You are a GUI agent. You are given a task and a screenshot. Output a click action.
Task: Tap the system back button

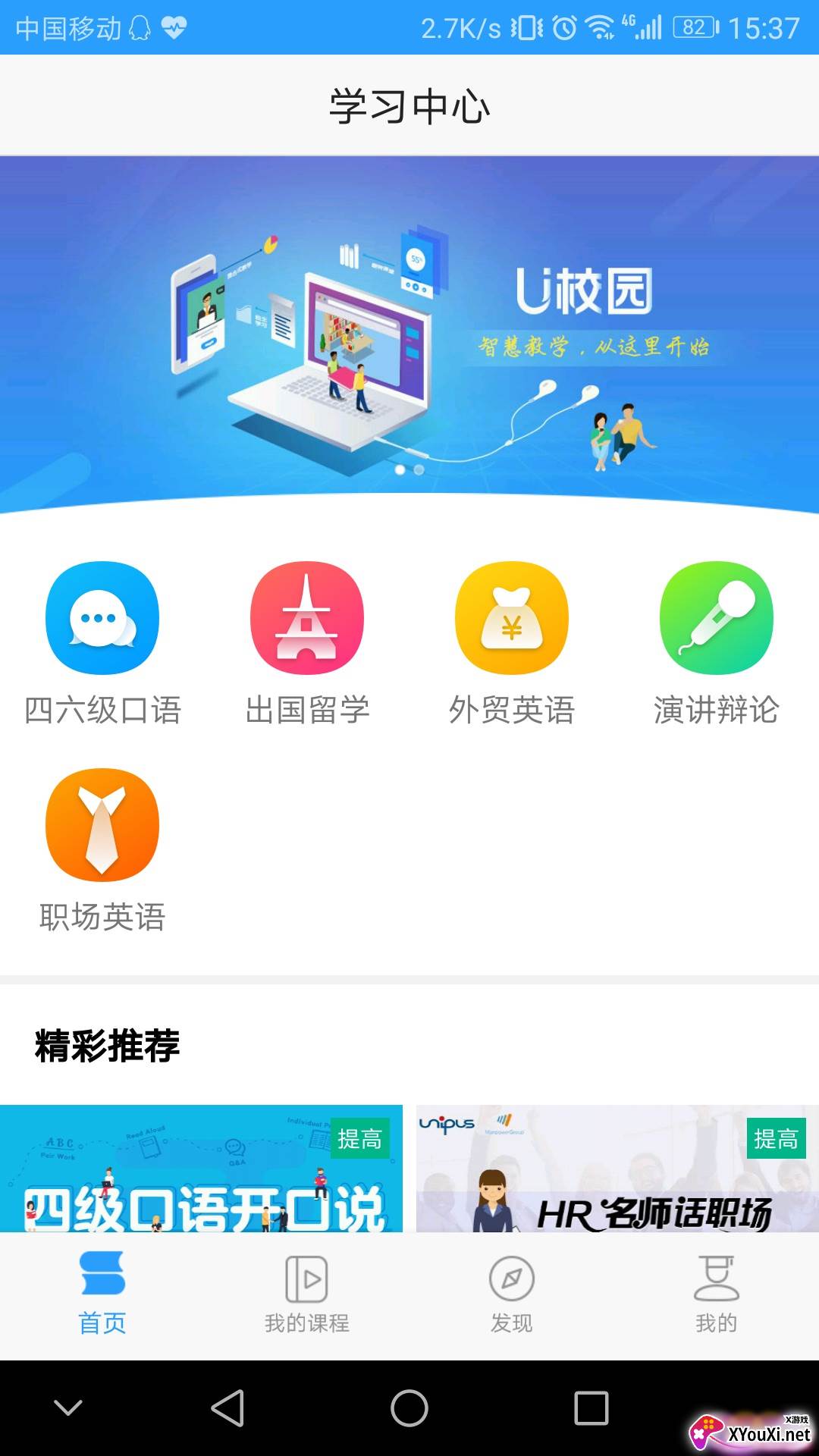227,1408
